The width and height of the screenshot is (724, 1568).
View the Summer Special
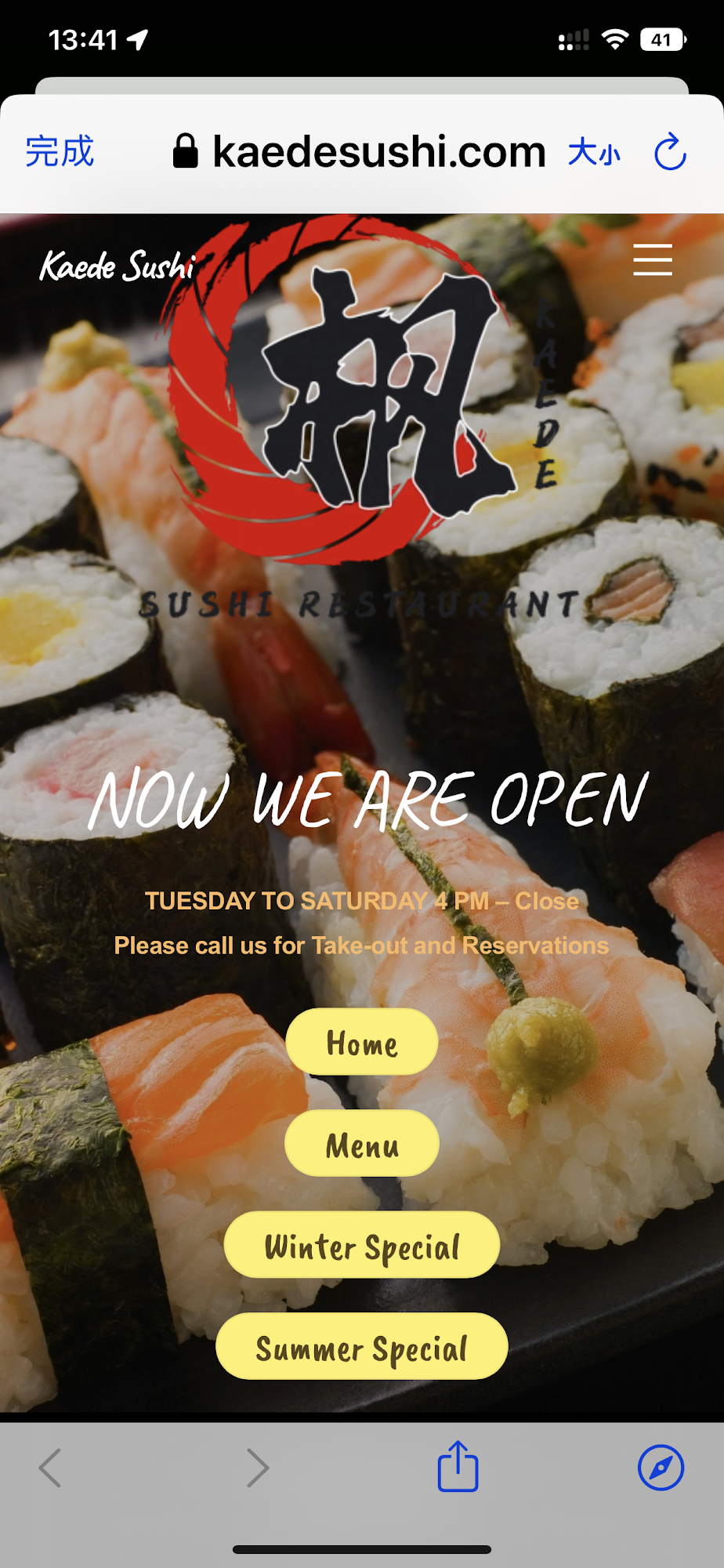click(362, 1346)
